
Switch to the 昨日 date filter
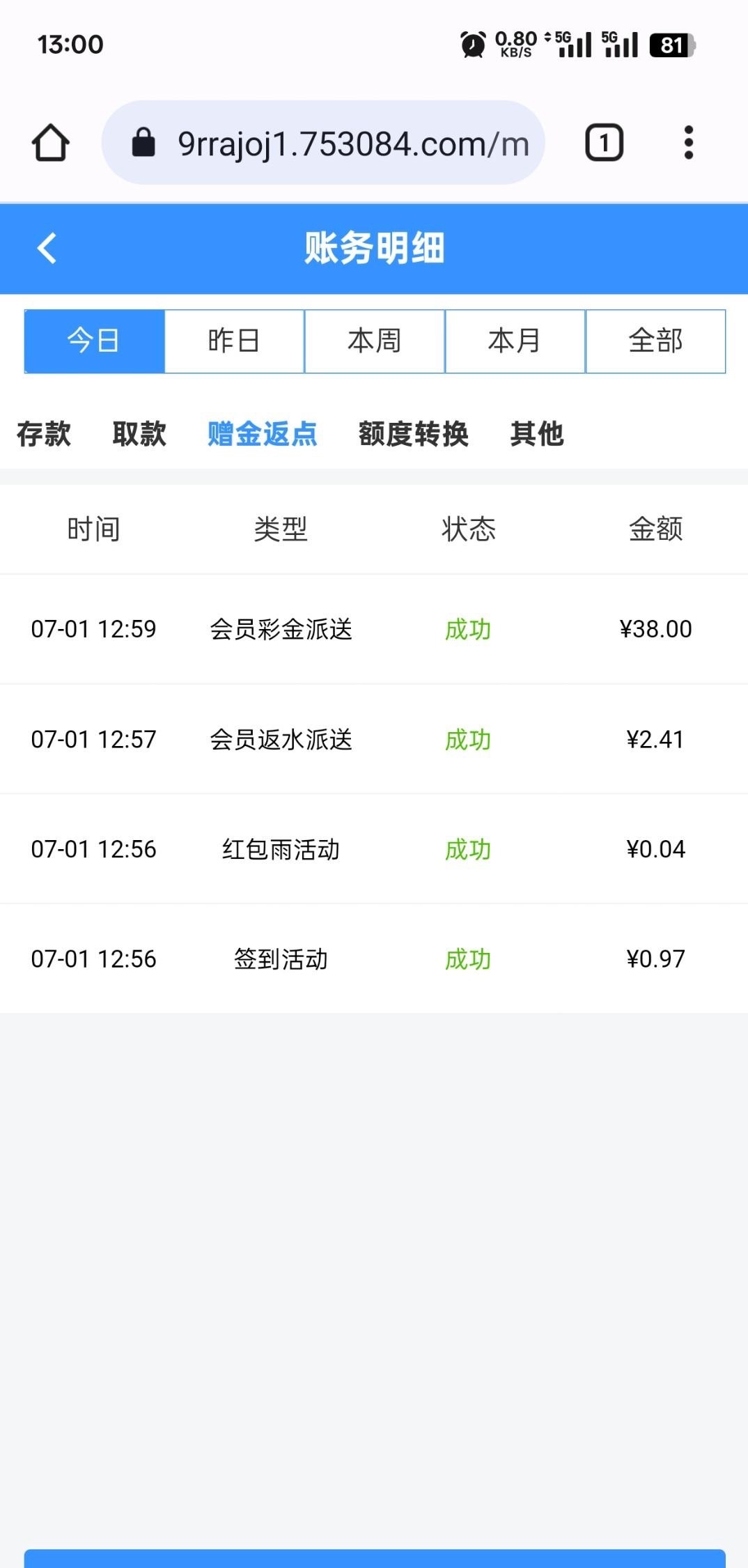tap(234, 341)
